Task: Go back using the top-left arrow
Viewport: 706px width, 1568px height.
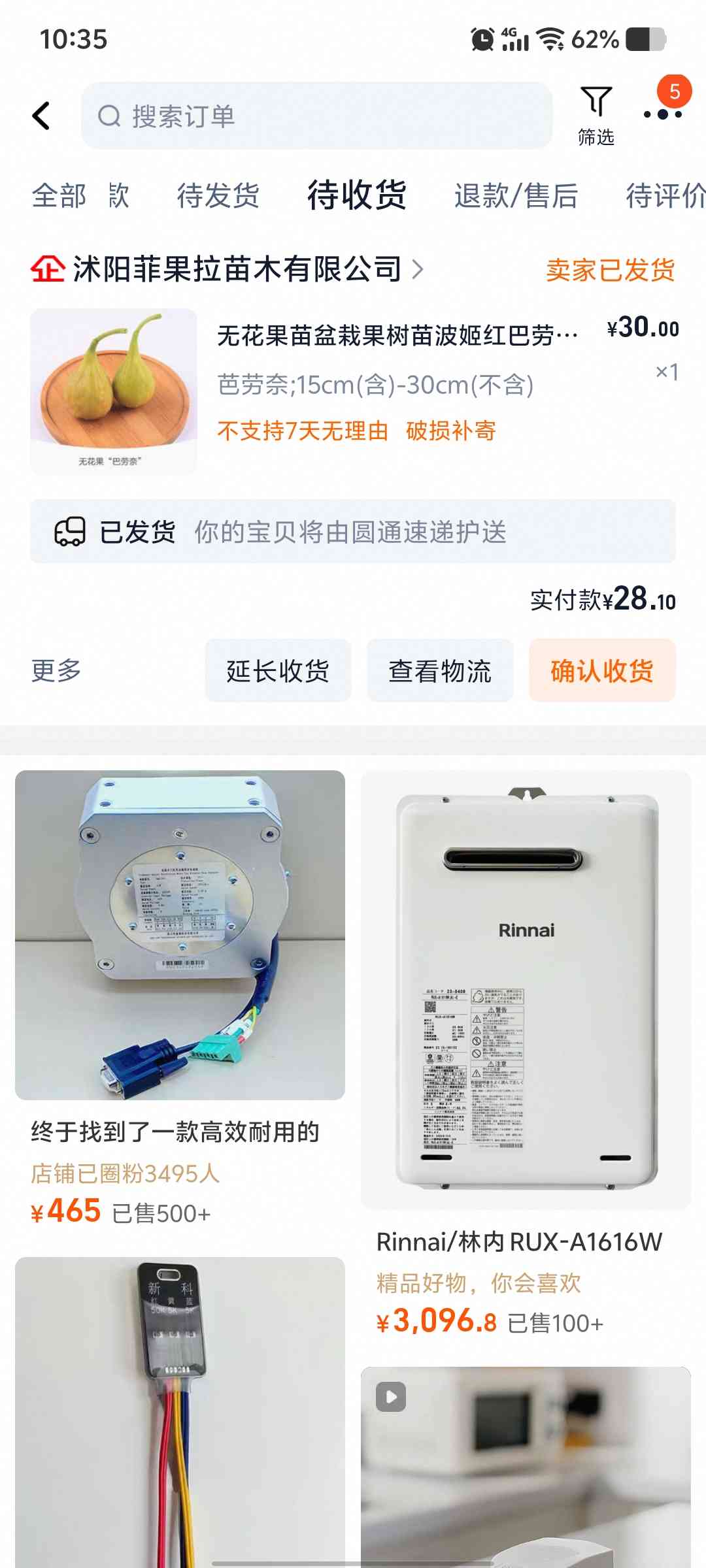Action: pos(41,116)
